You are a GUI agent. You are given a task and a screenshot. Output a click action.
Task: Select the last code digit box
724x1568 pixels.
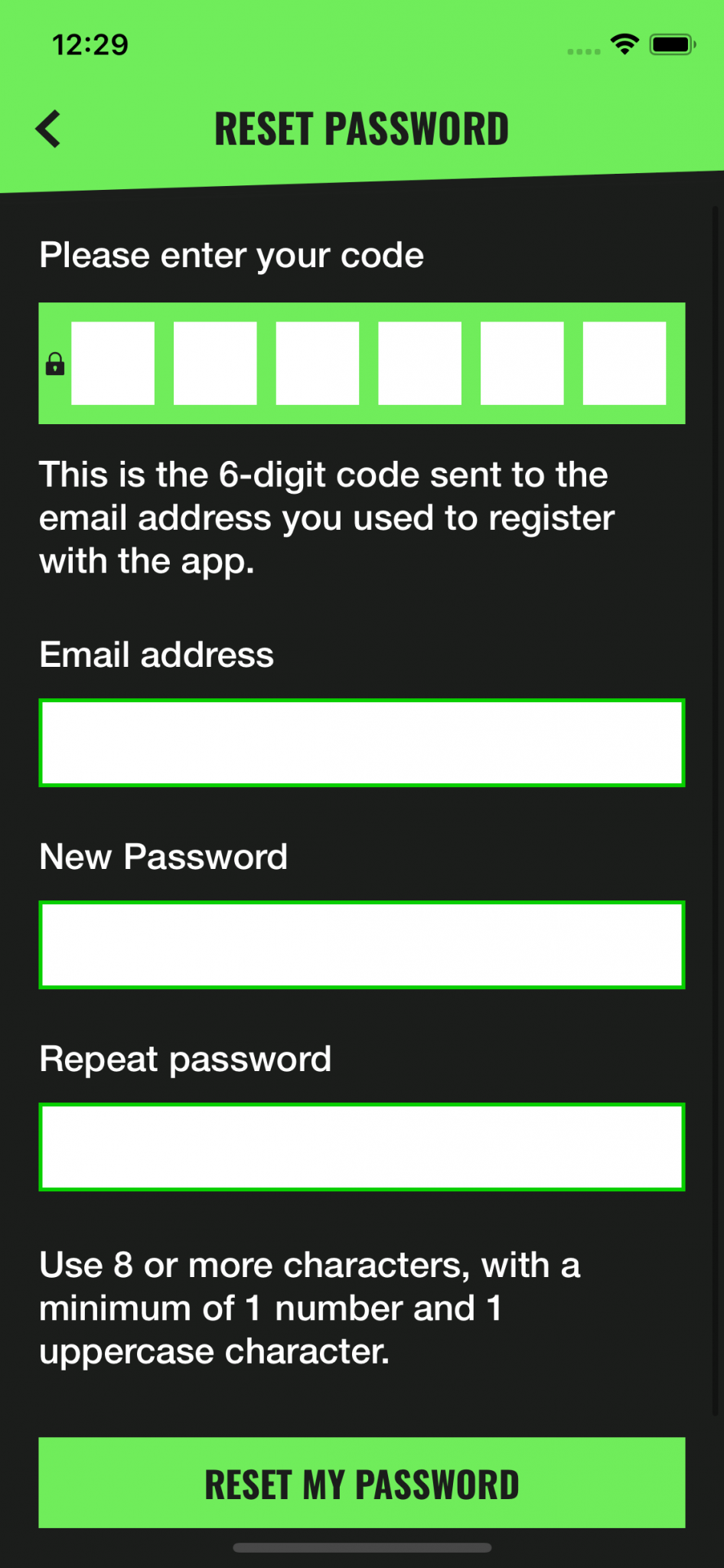click(x=625, y=363)
